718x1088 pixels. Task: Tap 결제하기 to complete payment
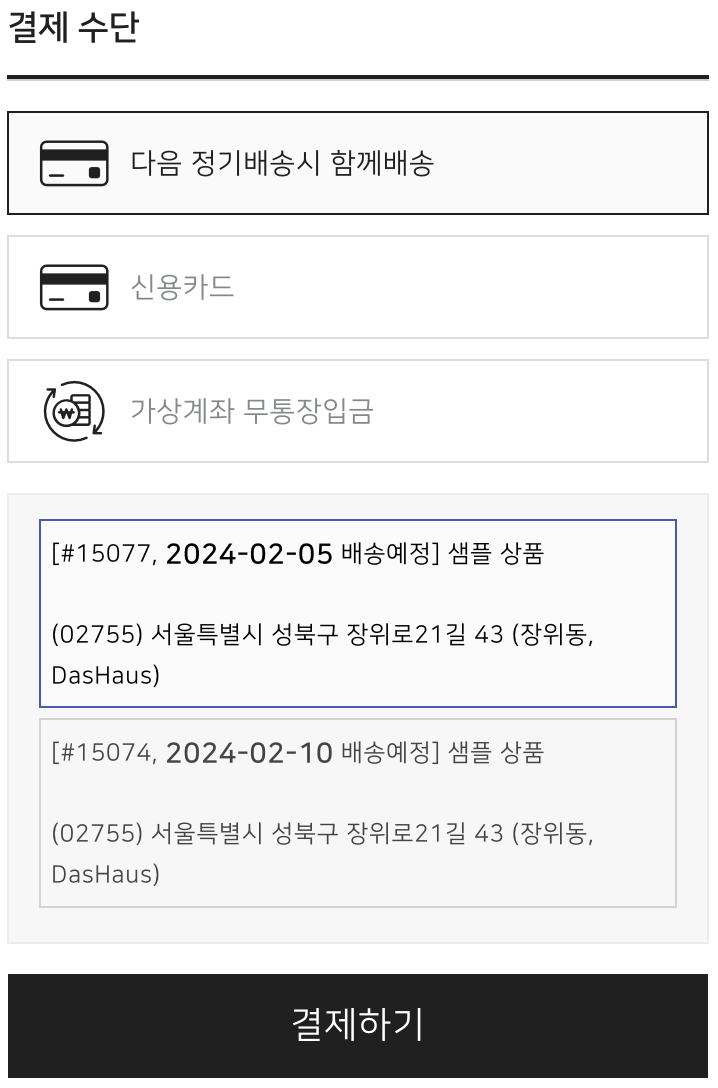tap(357, 1025)
